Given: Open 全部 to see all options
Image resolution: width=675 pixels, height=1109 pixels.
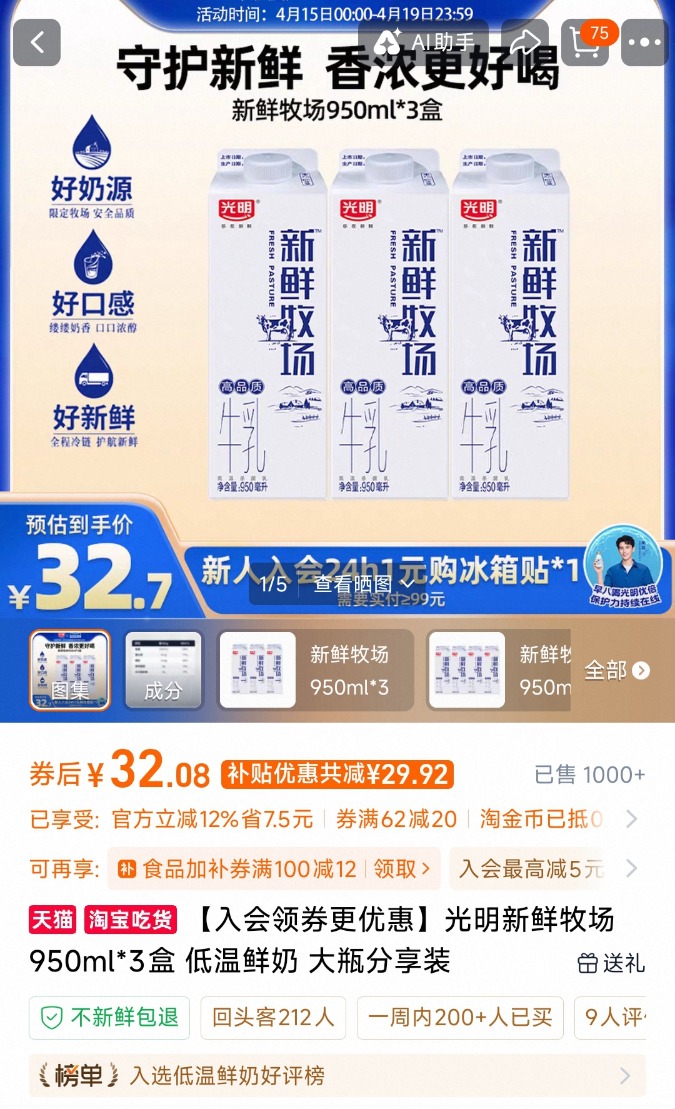Looking at the screenshot, I should pos(617,670).
